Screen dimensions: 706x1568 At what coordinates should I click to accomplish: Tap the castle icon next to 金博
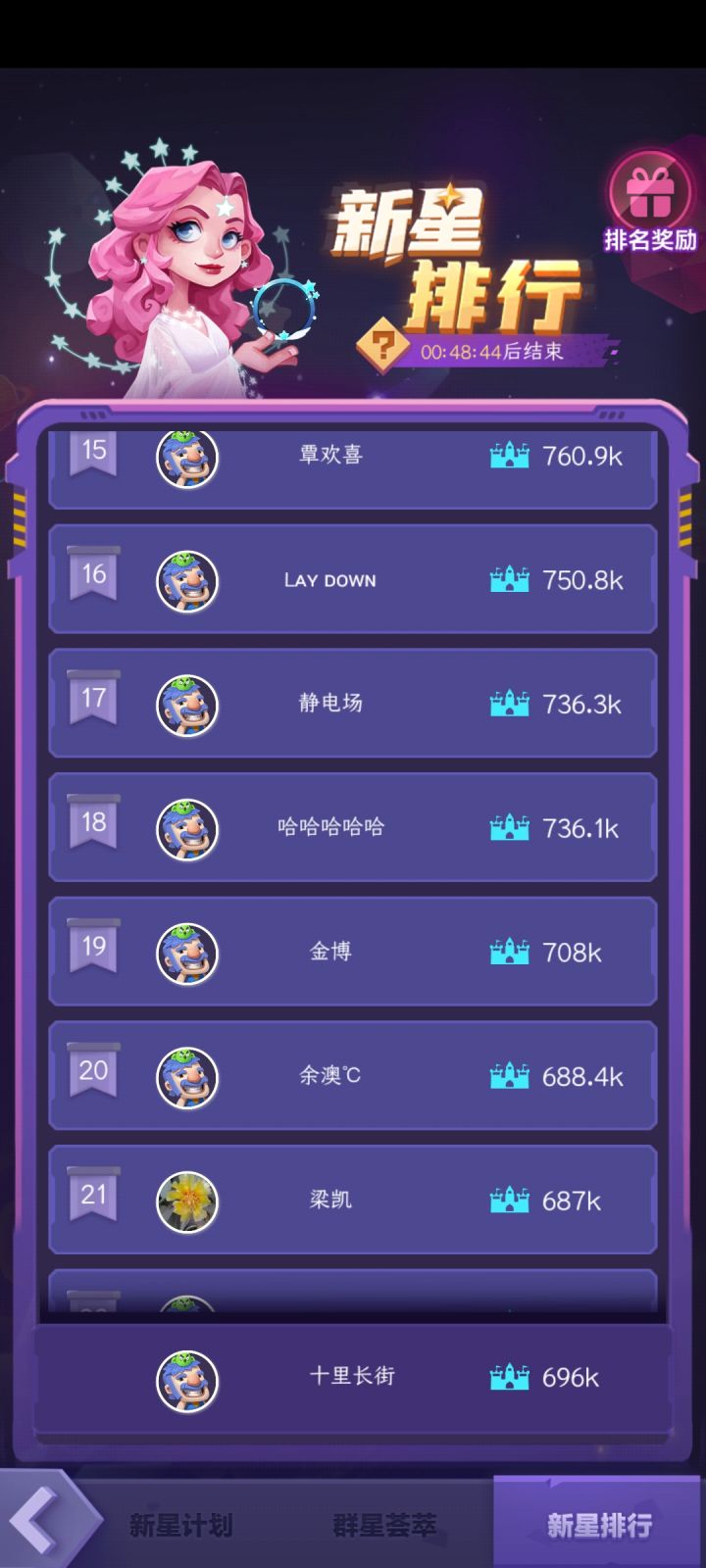(x=511, y=949)
